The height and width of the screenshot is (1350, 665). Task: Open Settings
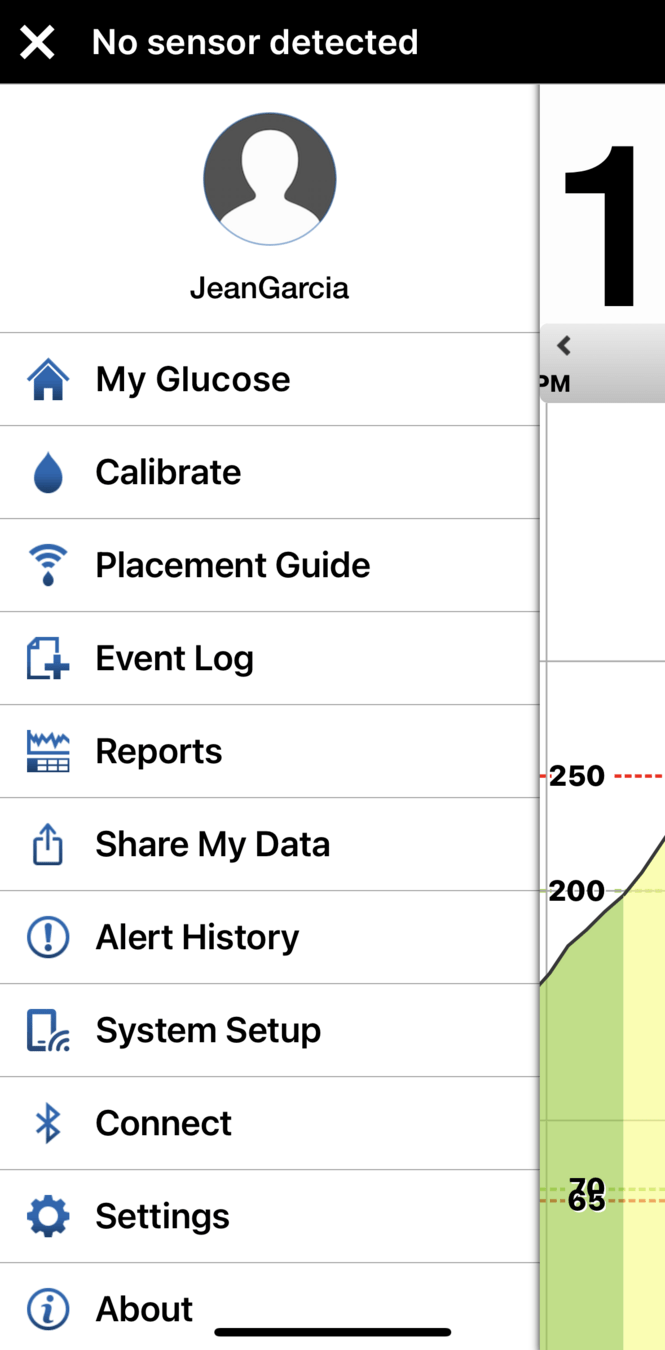click(x=162, y=1216)
